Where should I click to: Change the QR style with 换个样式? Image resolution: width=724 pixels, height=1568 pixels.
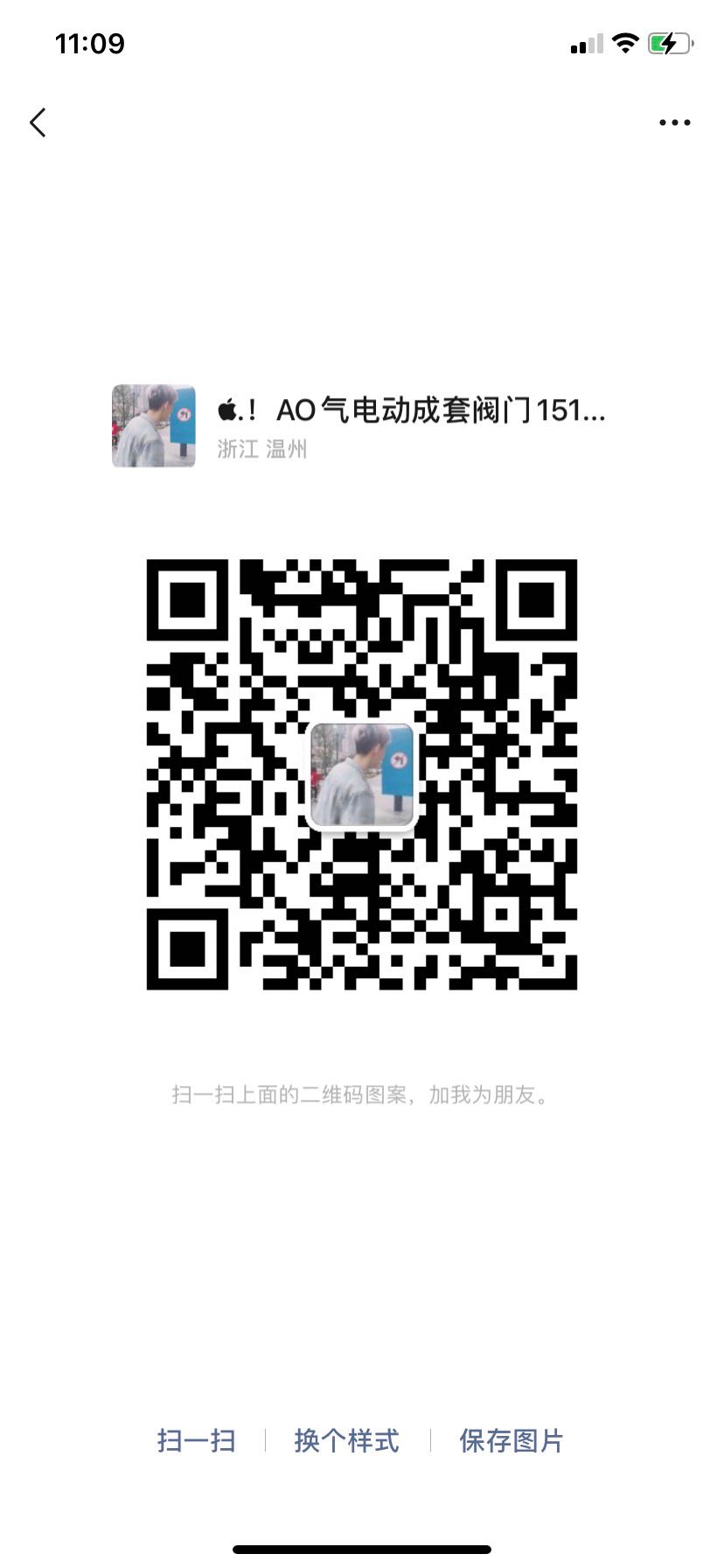pos(347,1440)
